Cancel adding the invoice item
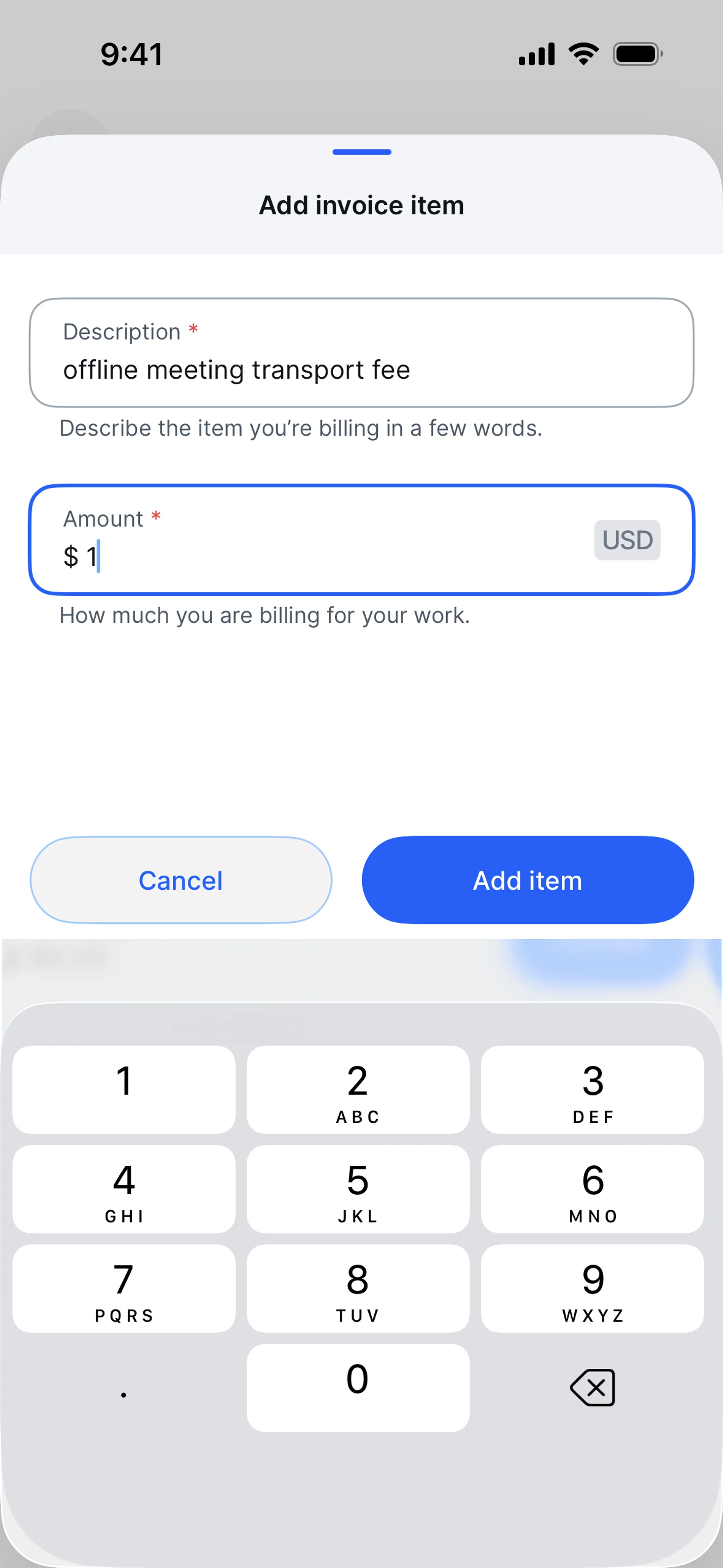This screenshot has width=723, height=1568. (181, 880)
